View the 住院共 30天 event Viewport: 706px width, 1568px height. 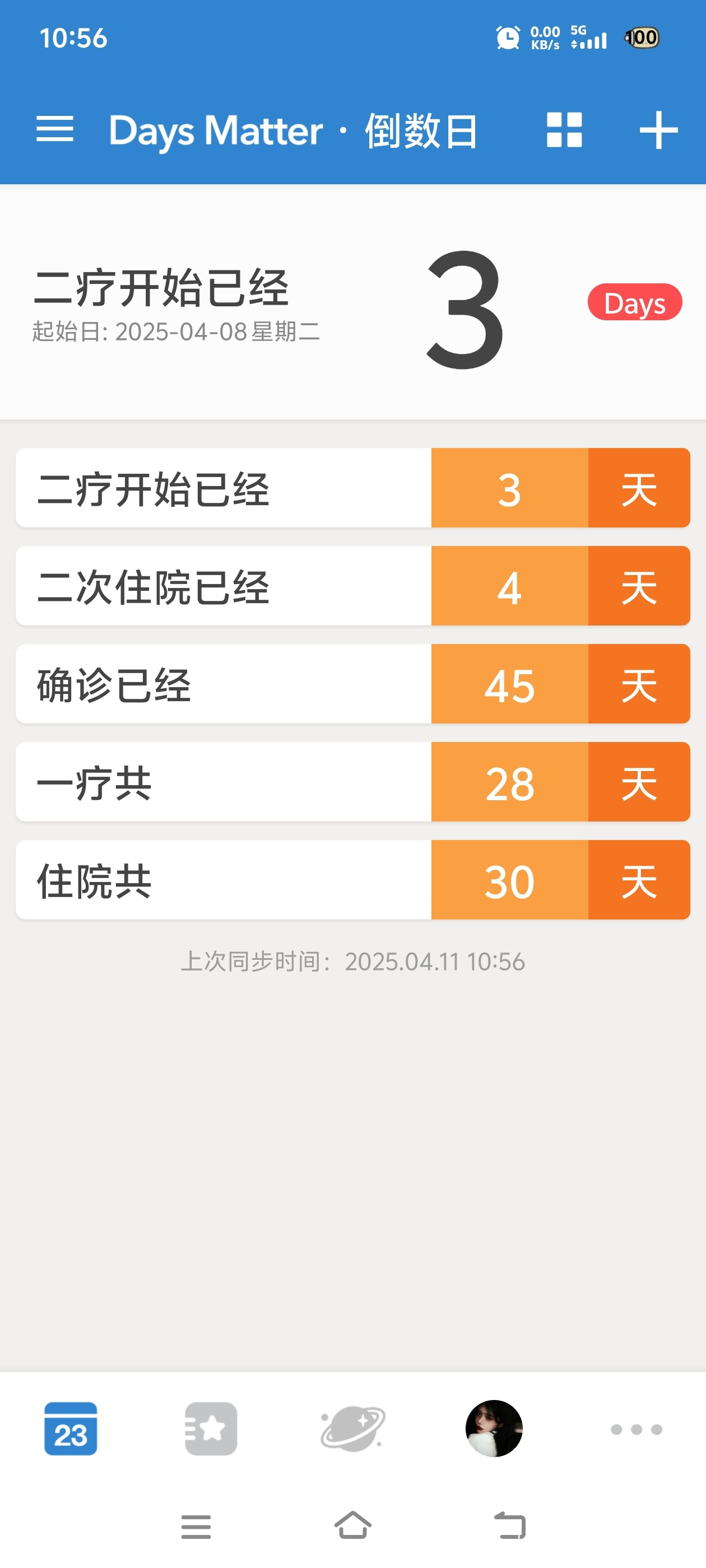point(352,880)
